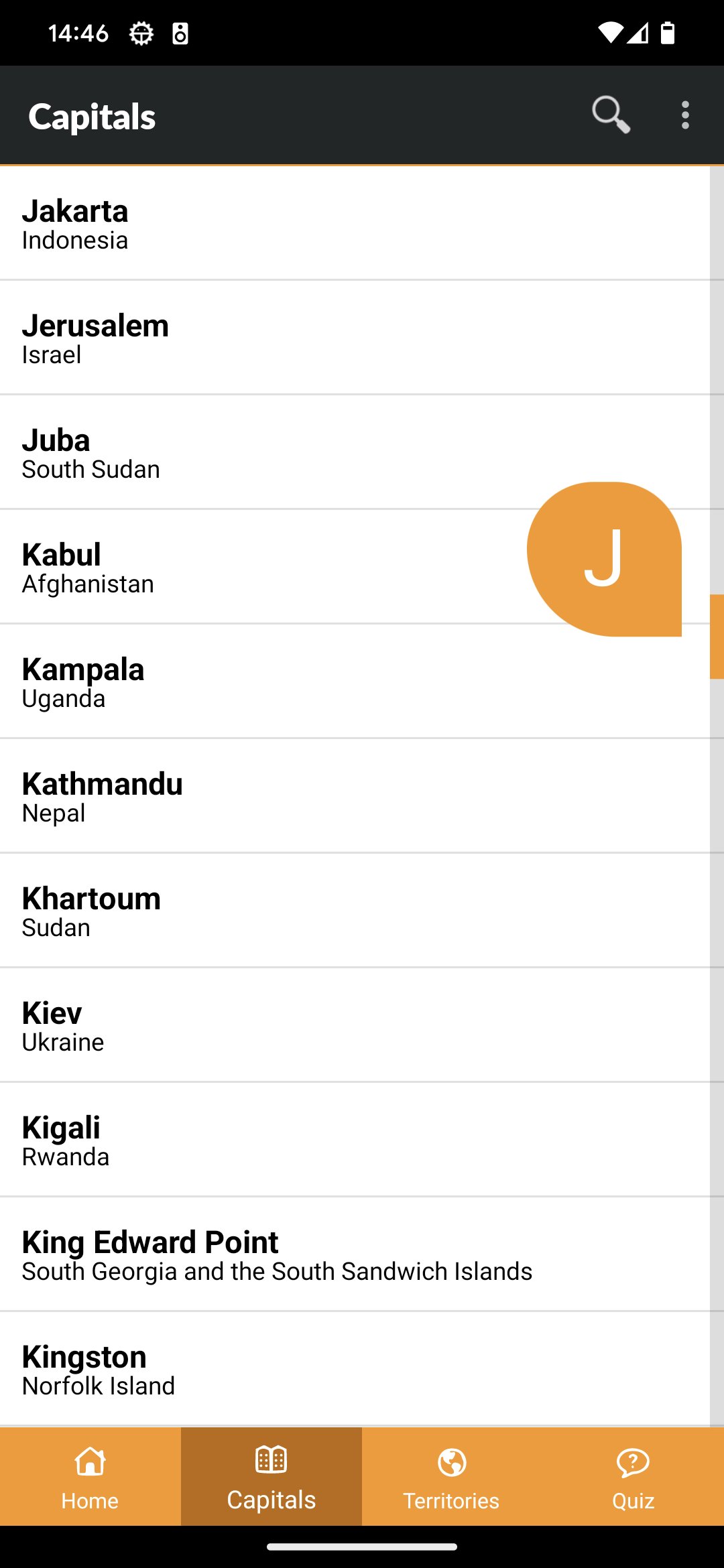Open the Quiz tab

coord(633,1476)
